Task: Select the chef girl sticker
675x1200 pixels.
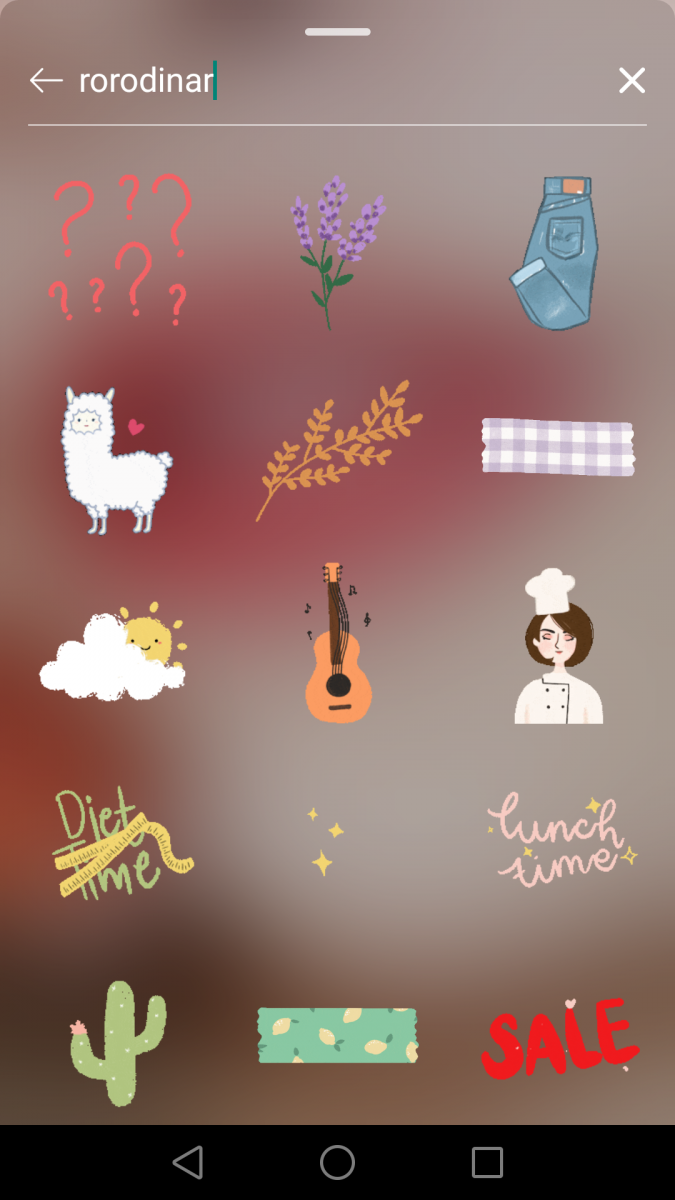Action: 557,647
